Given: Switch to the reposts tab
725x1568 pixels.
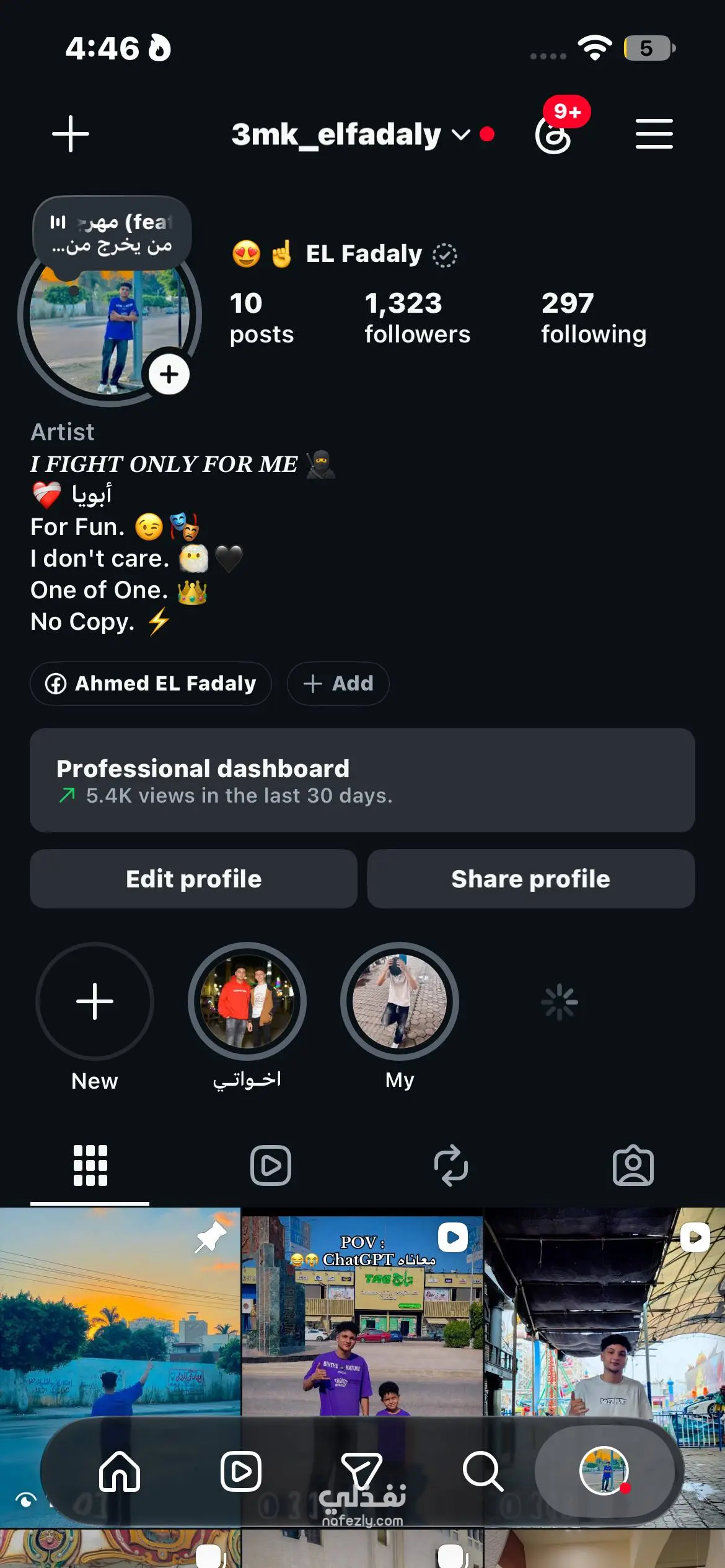Looking at the screenshot, I should click(x=451, y=1165).
